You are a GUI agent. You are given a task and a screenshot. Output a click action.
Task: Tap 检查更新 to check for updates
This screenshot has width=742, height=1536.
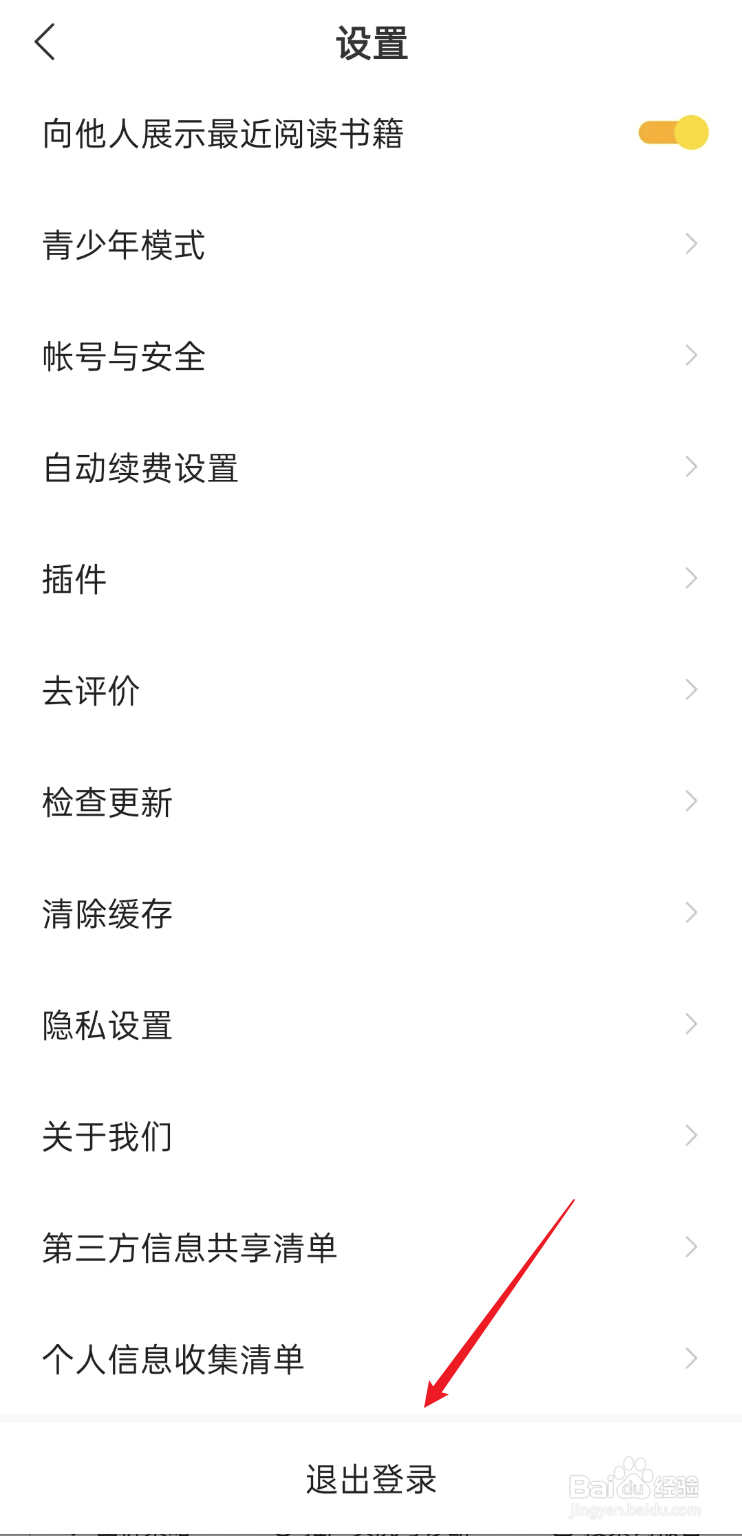[107, 801]
